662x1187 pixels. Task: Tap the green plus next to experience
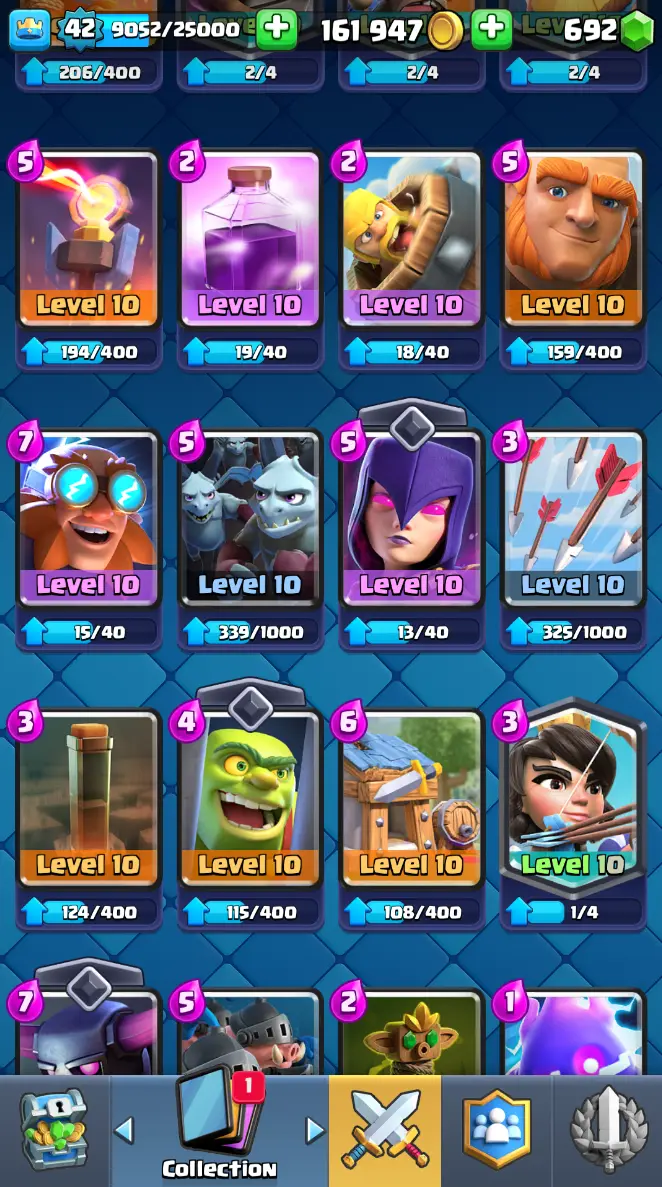point(277,30)
